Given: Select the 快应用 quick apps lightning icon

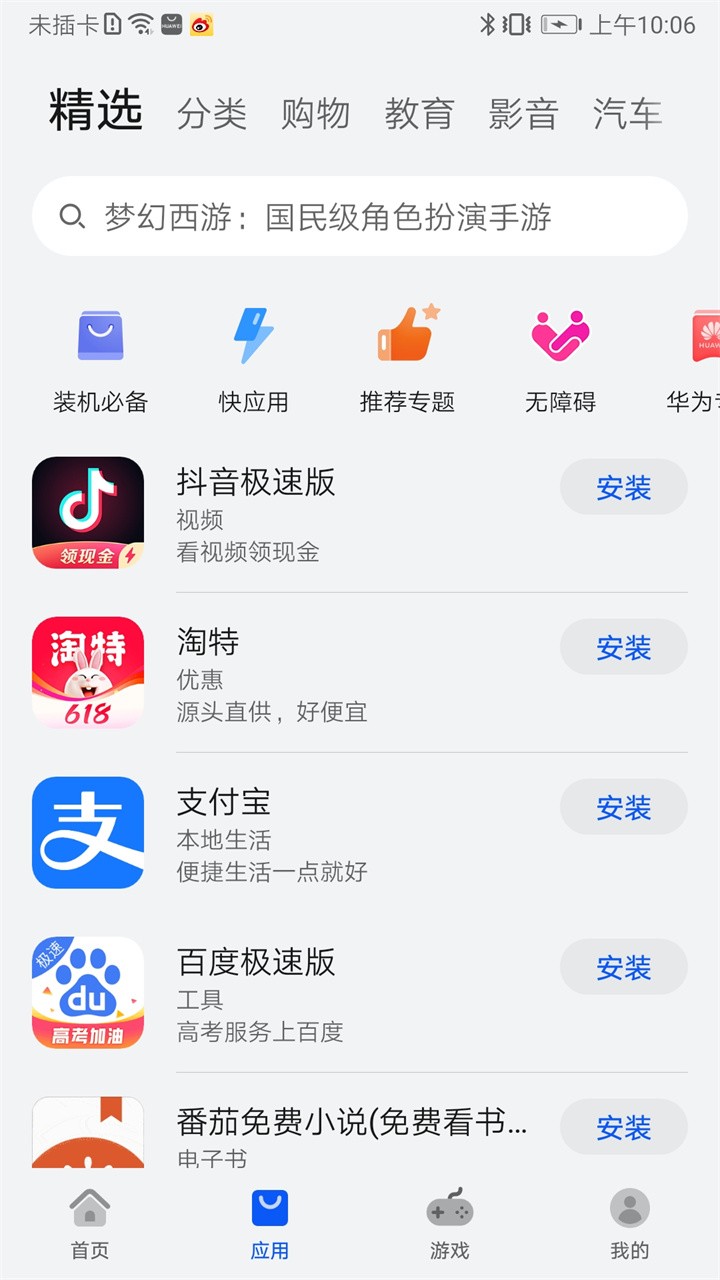Looking at the screenshot, I should [251, 335].
